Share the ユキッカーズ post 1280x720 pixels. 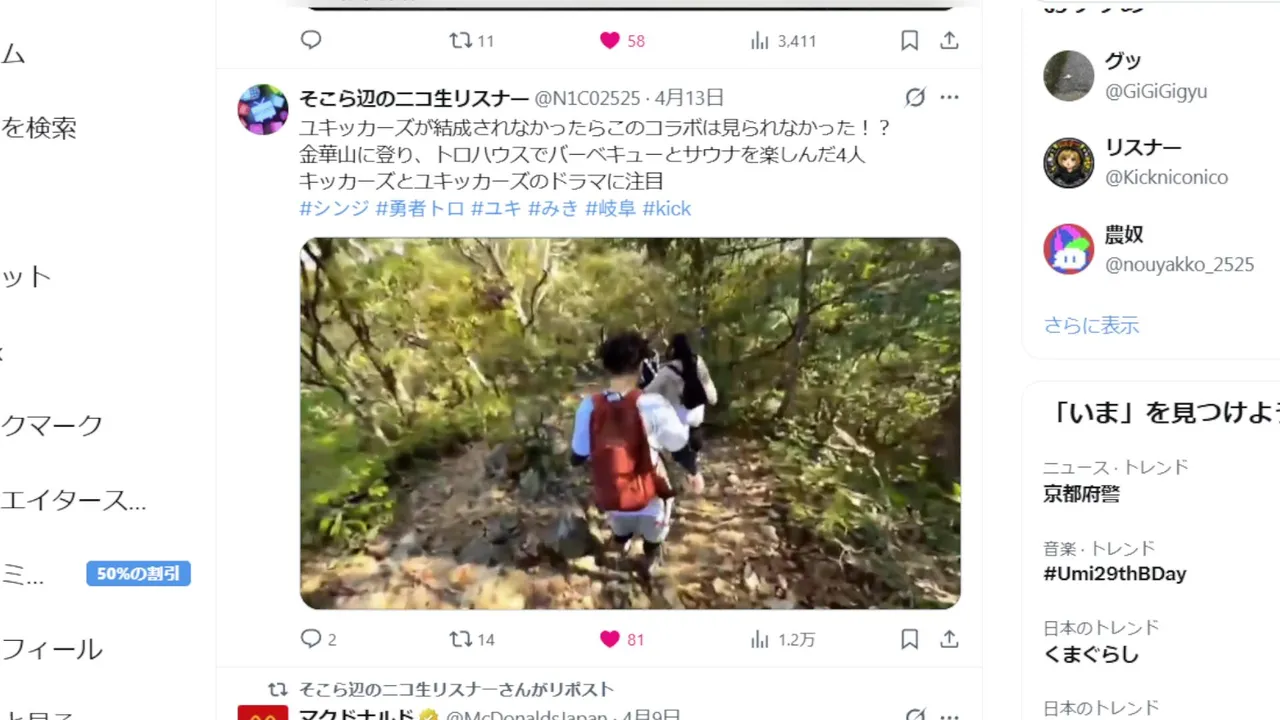point(949,639)
